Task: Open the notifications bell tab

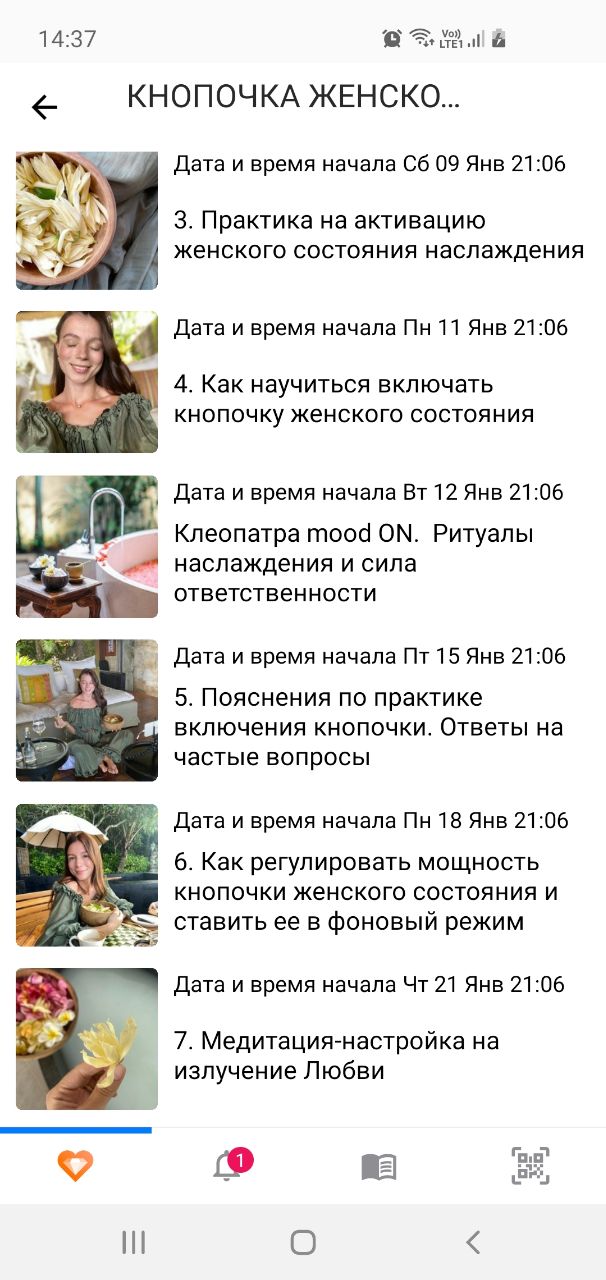Action: point(228,1166)
